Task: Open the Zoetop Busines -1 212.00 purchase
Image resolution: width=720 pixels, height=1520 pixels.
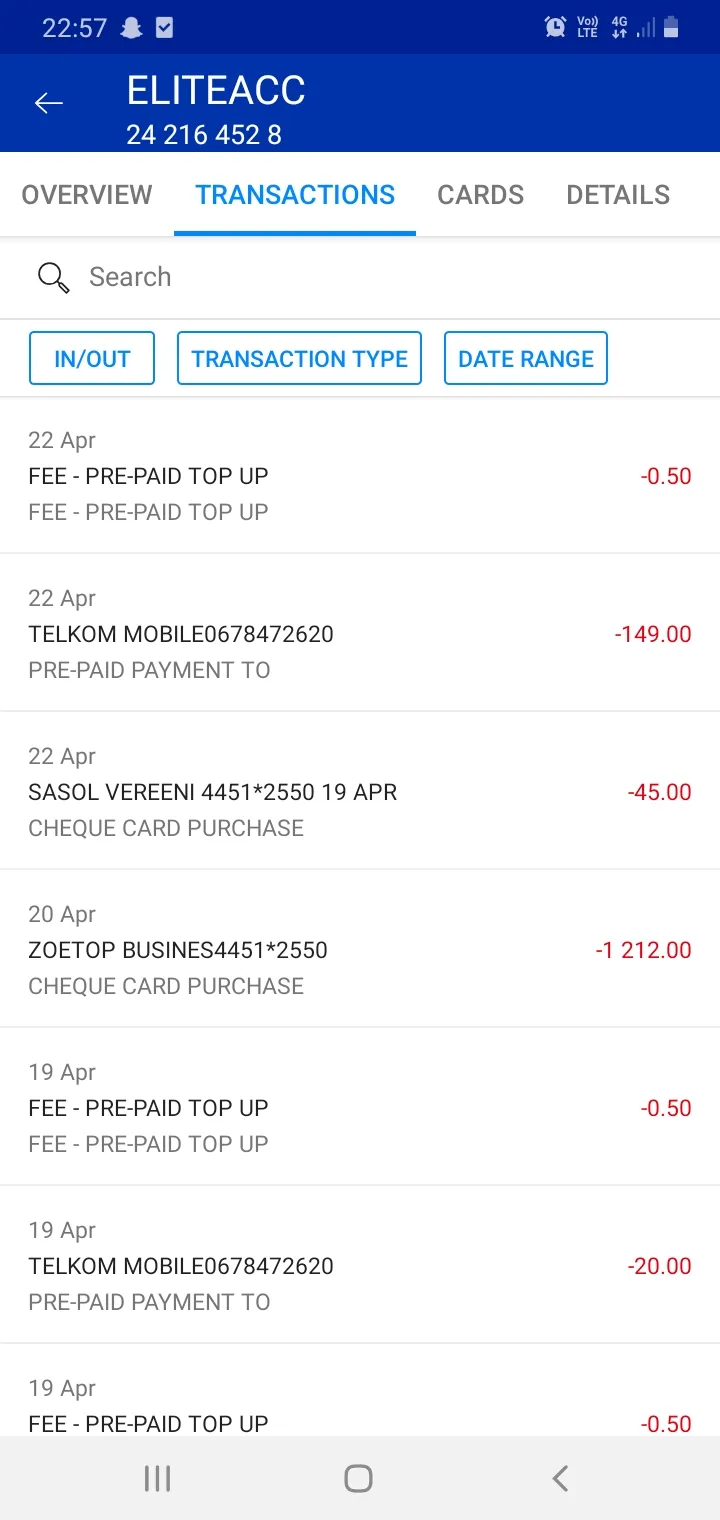Action: 360,949
